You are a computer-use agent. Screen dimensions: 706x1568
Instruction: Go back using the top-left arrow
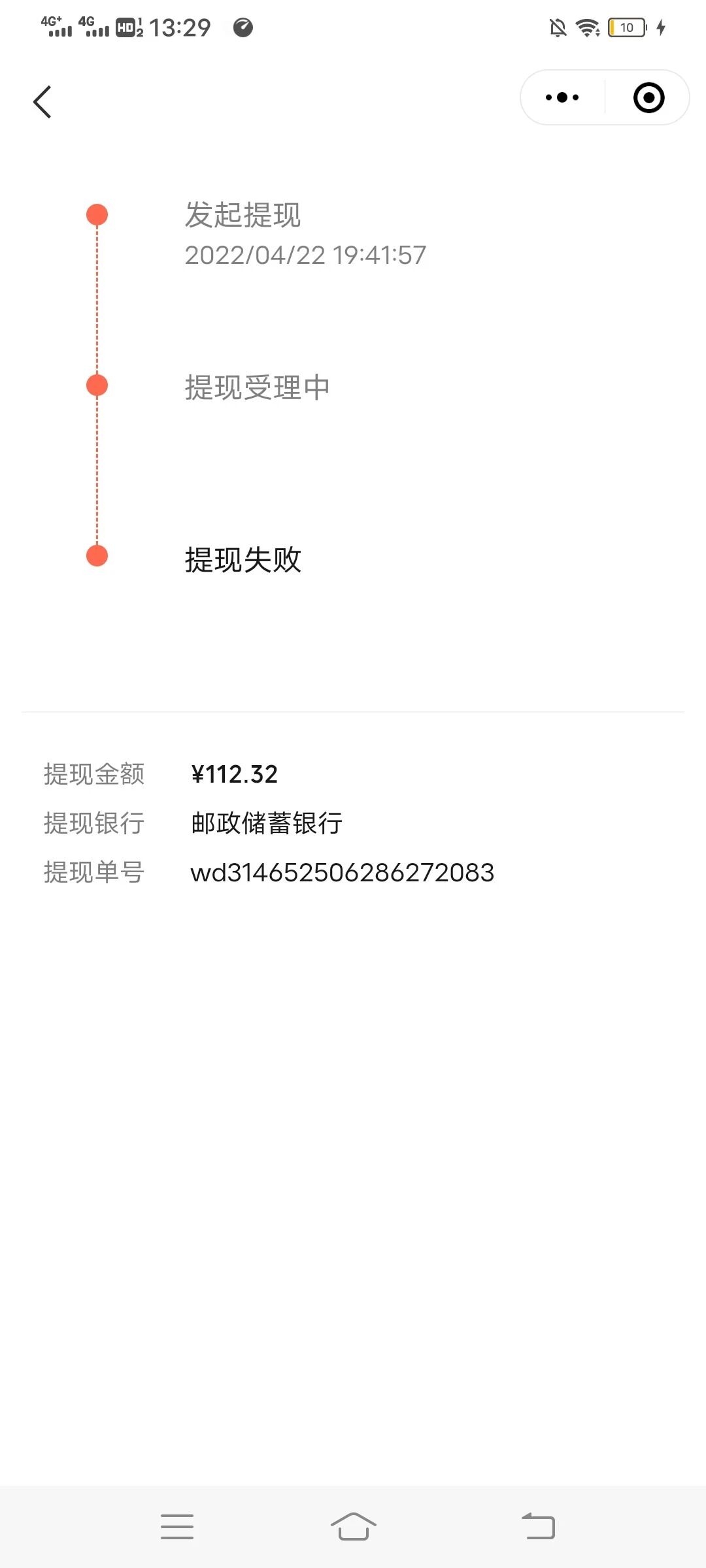click(x=42, y=102)
